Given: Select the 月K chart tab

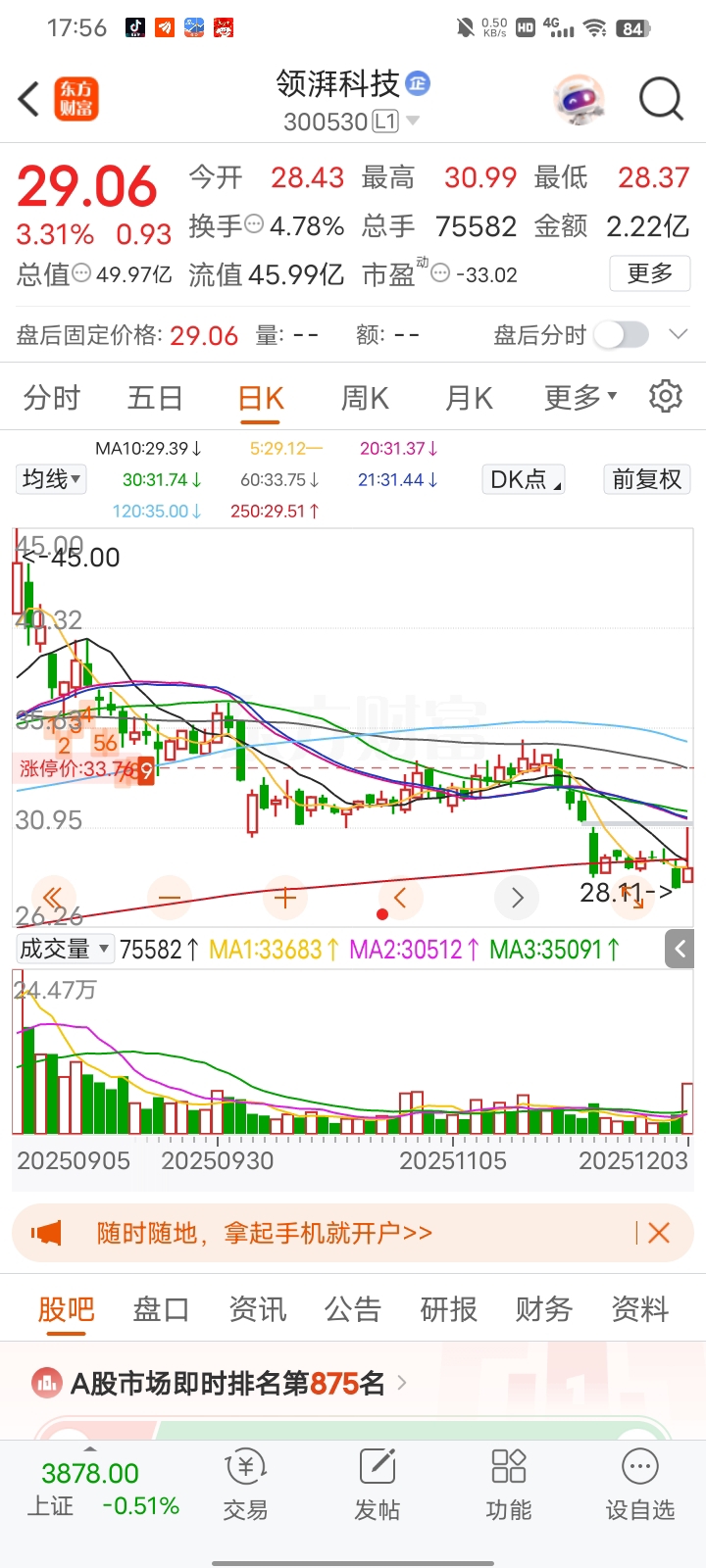Looking at the screenshot, I should pos(469,398).
